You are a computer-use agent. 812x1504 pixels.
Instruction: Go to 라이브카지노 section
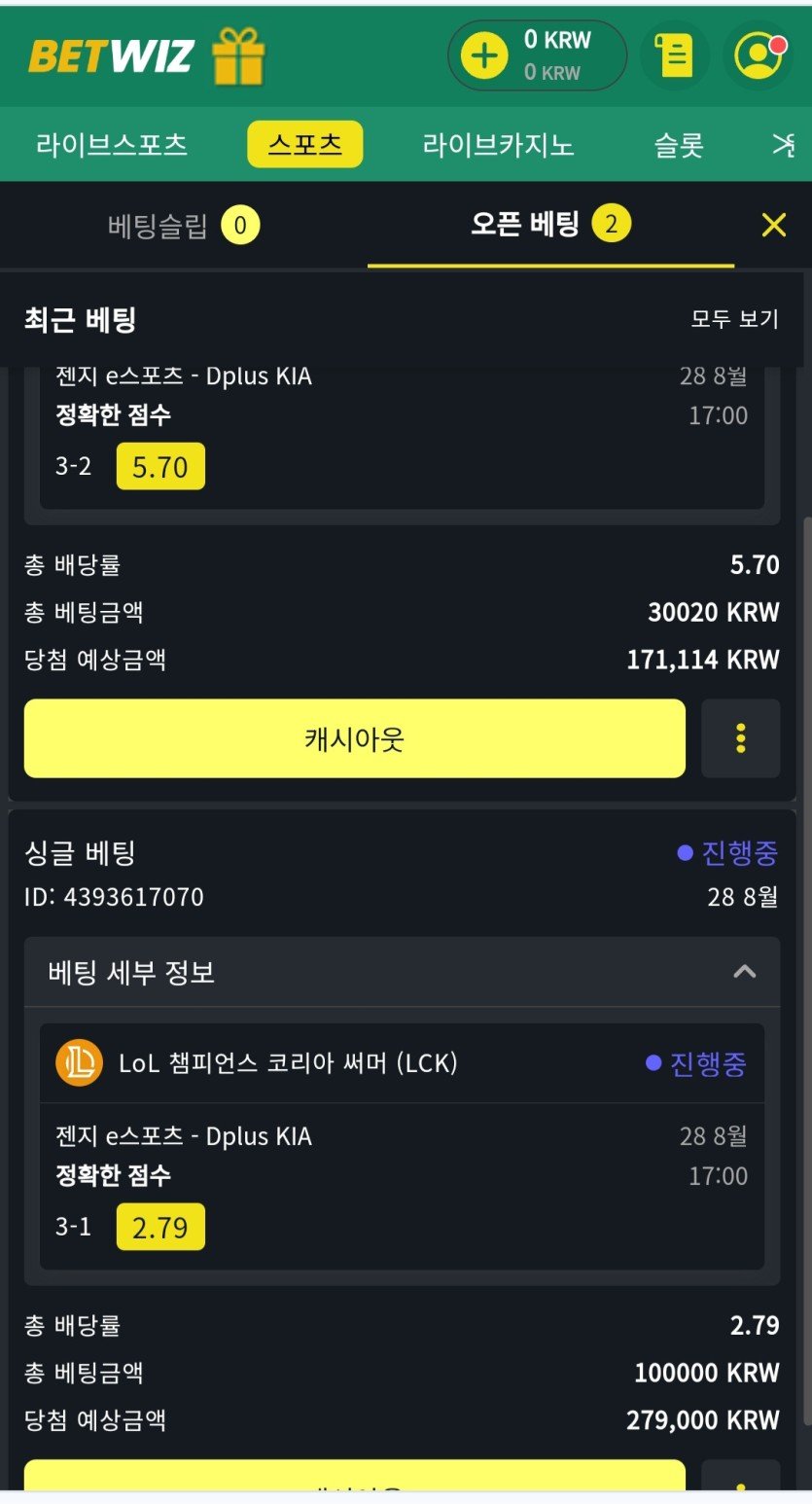tap(498, 145)
